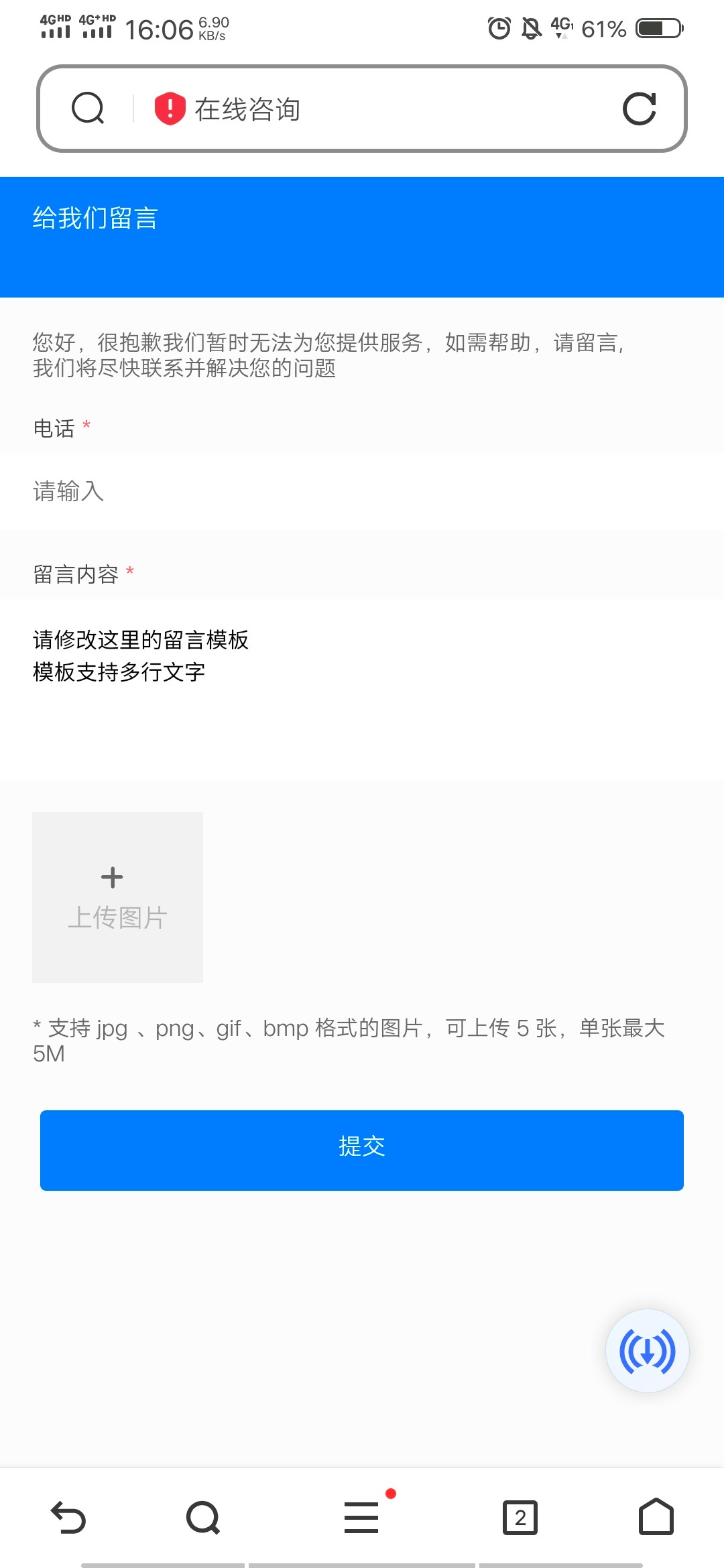Open the browser menu with the red dot
724x1568 pixels.
tap(362, 1517)
